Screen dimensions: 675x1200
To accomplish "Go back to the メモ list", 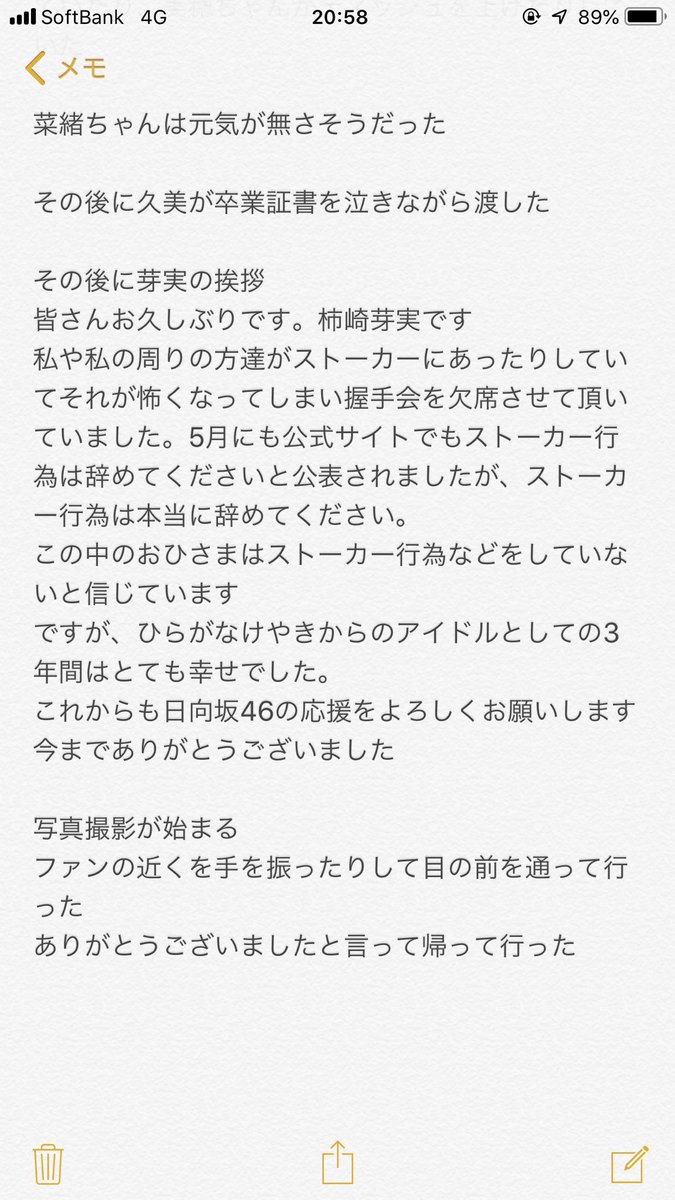I will [66, 67].
